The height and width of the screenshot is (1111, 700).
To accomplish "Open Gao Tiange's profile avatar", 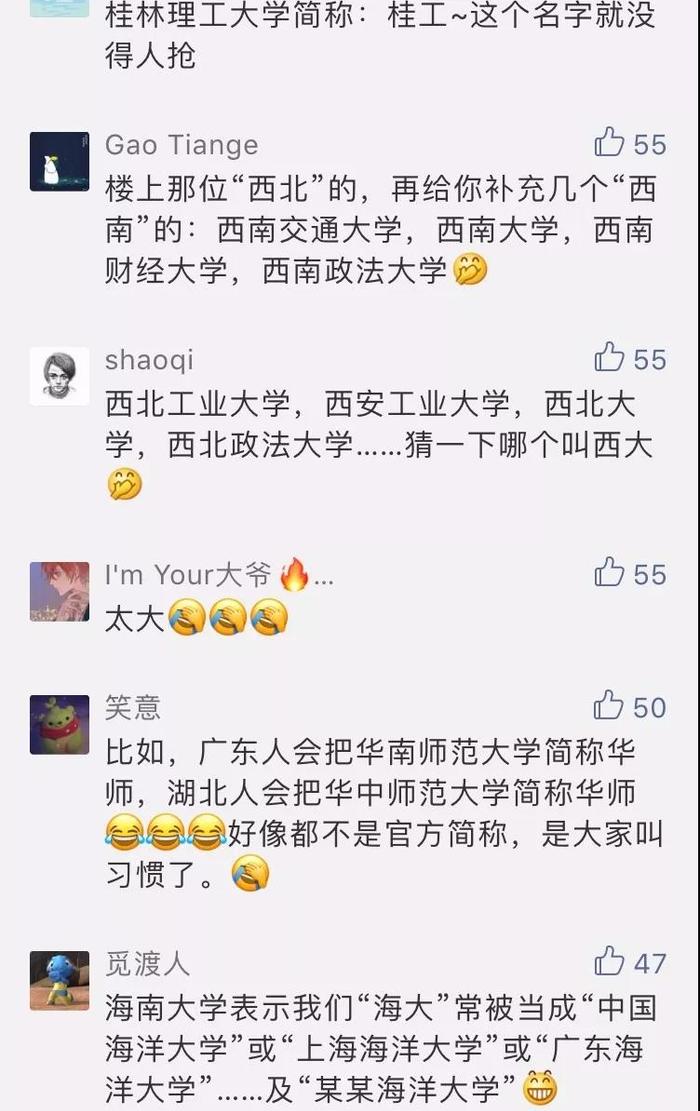I will tap(59, 161).
